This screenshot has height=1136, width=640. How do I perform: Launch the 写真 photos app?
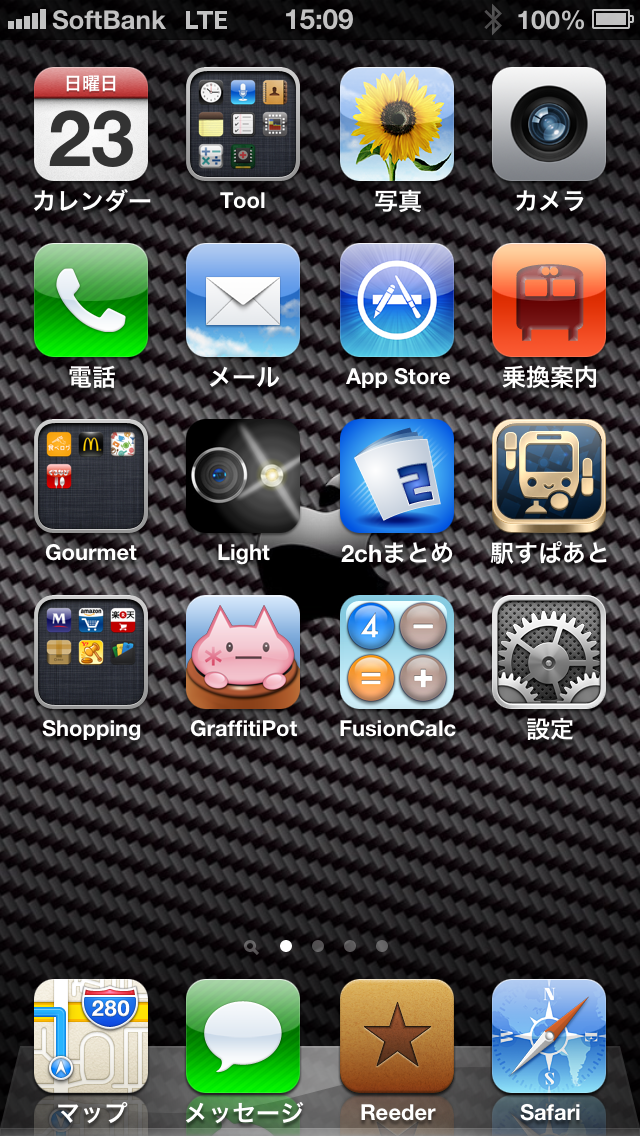[397, 124]
